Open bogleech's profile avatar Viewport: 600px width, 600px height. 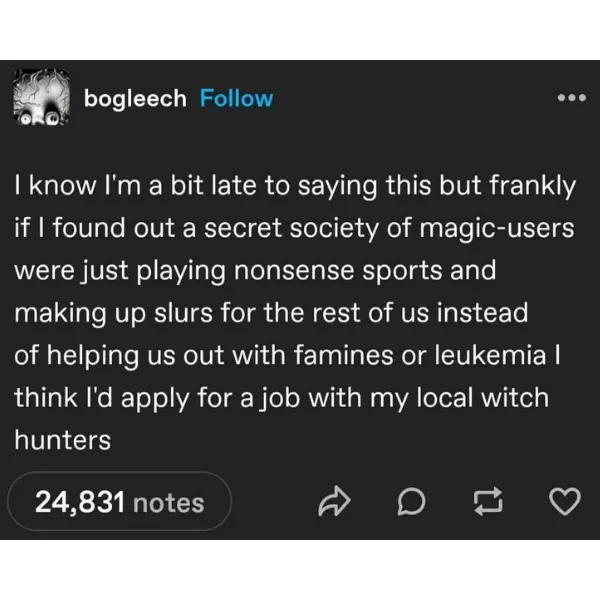41,99
